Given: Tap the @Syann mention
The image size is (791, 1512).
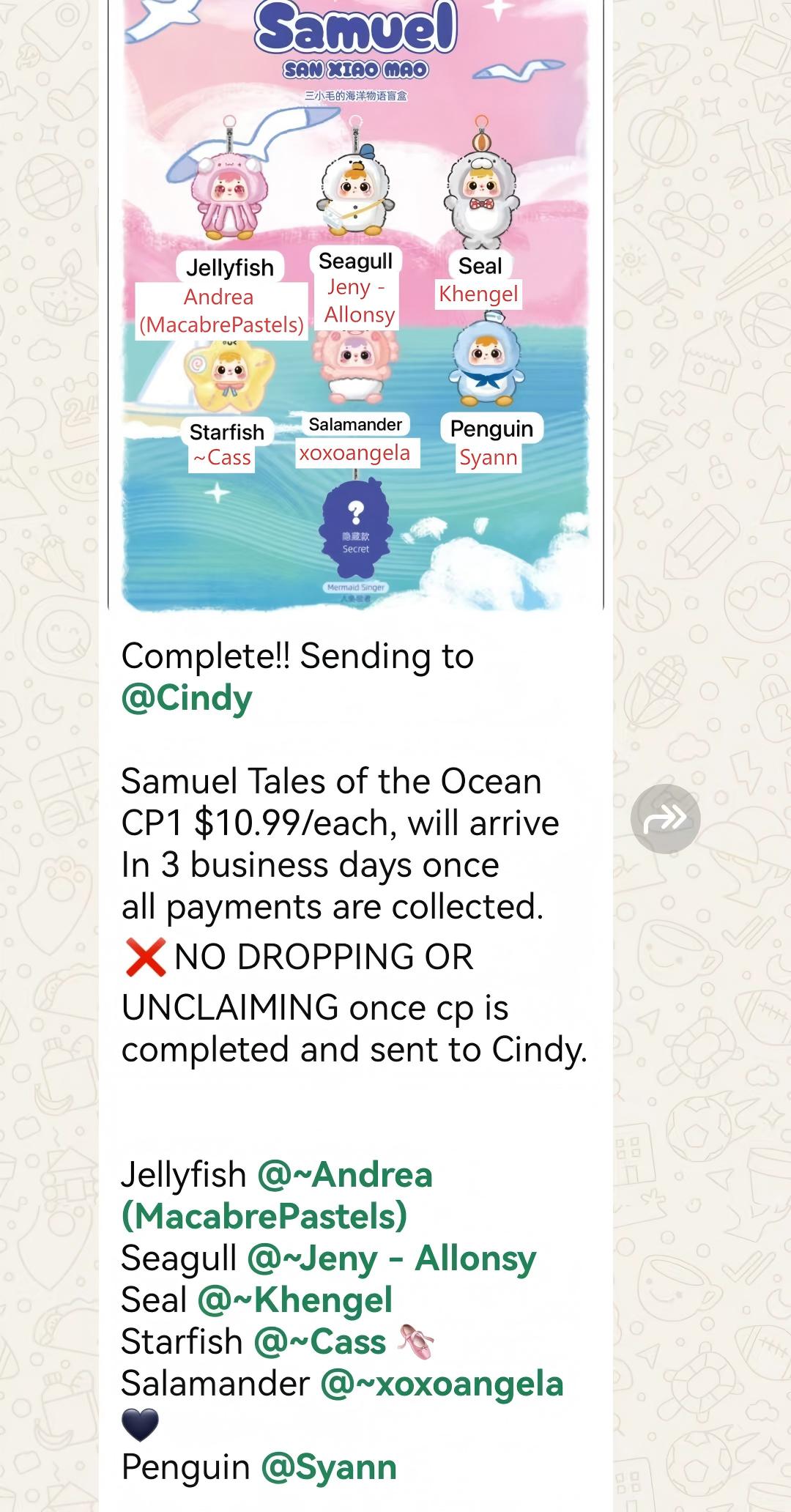Looking at the screenshot, I should coord(329,1467).
